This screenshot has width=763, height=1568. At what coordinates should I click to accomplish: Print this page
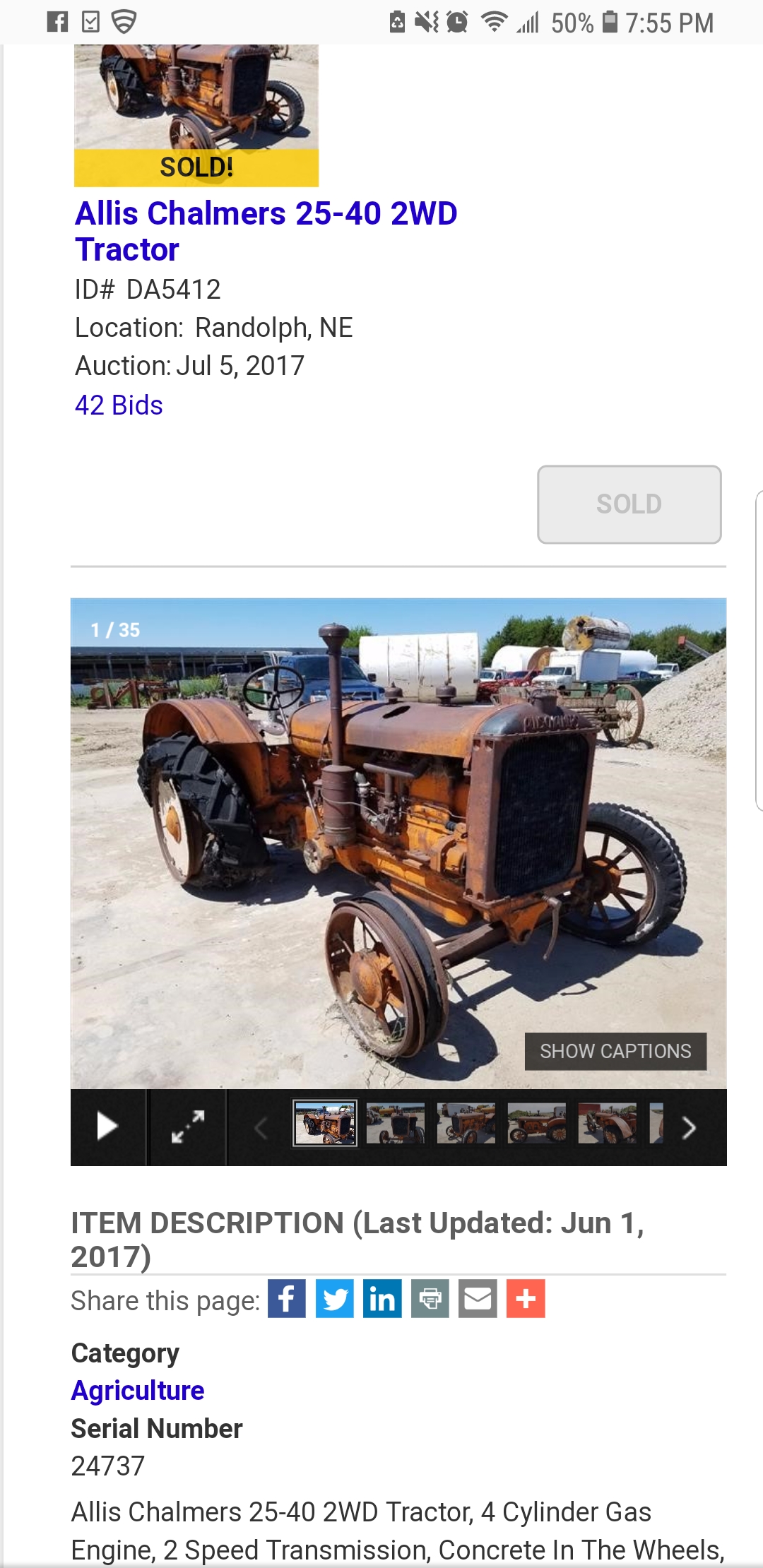430,1298
